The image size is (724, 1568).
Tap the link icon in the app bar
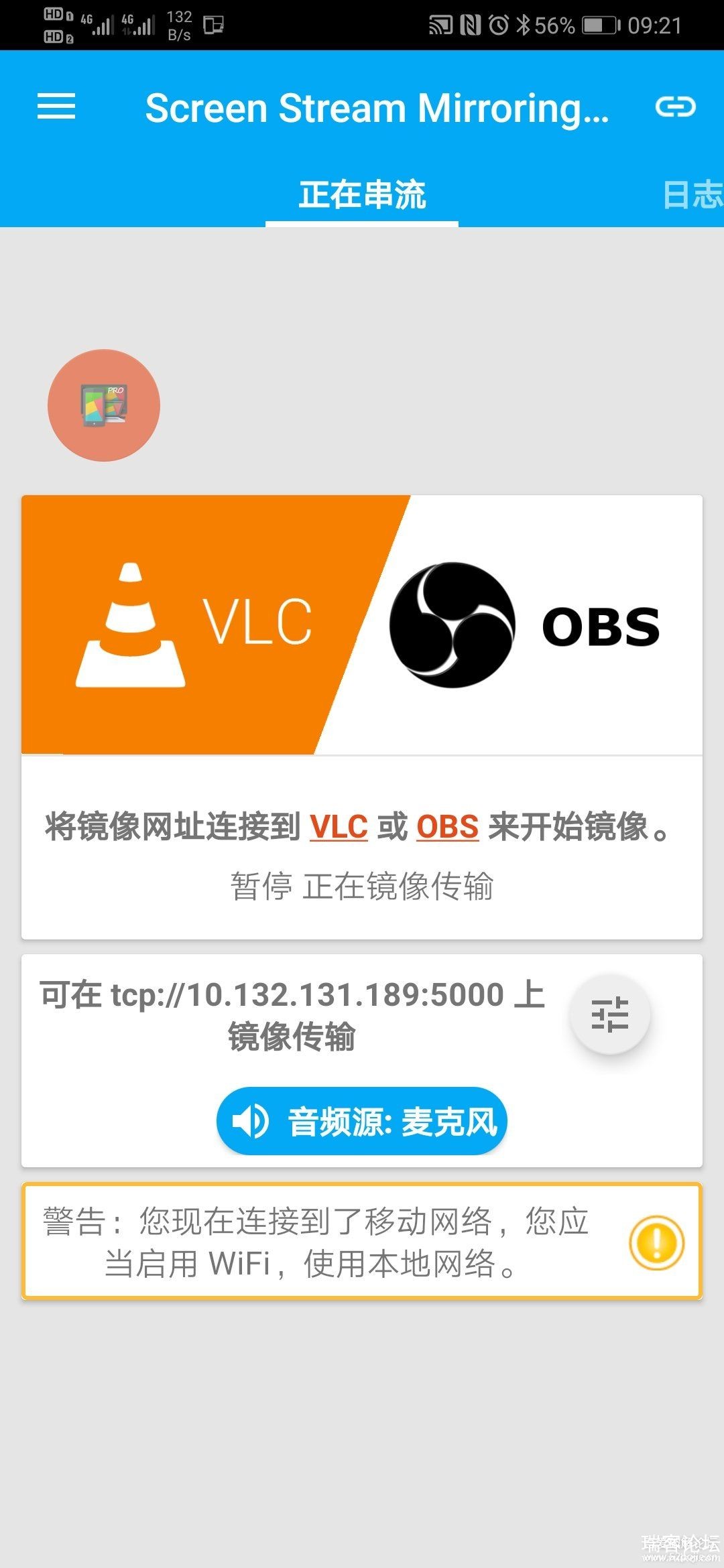[675, 107]
